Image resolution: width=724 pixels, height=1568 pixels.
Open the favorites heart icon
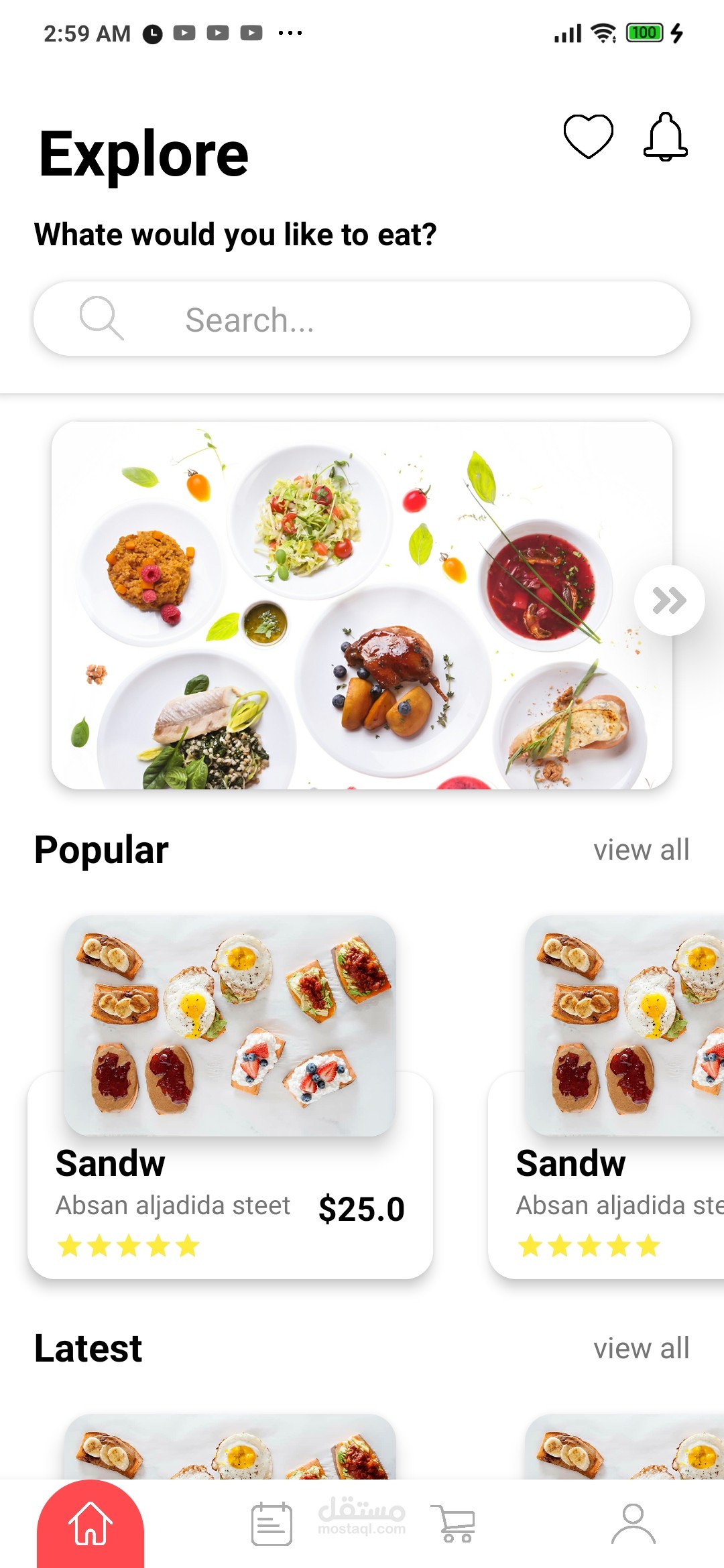coord(588,137)
